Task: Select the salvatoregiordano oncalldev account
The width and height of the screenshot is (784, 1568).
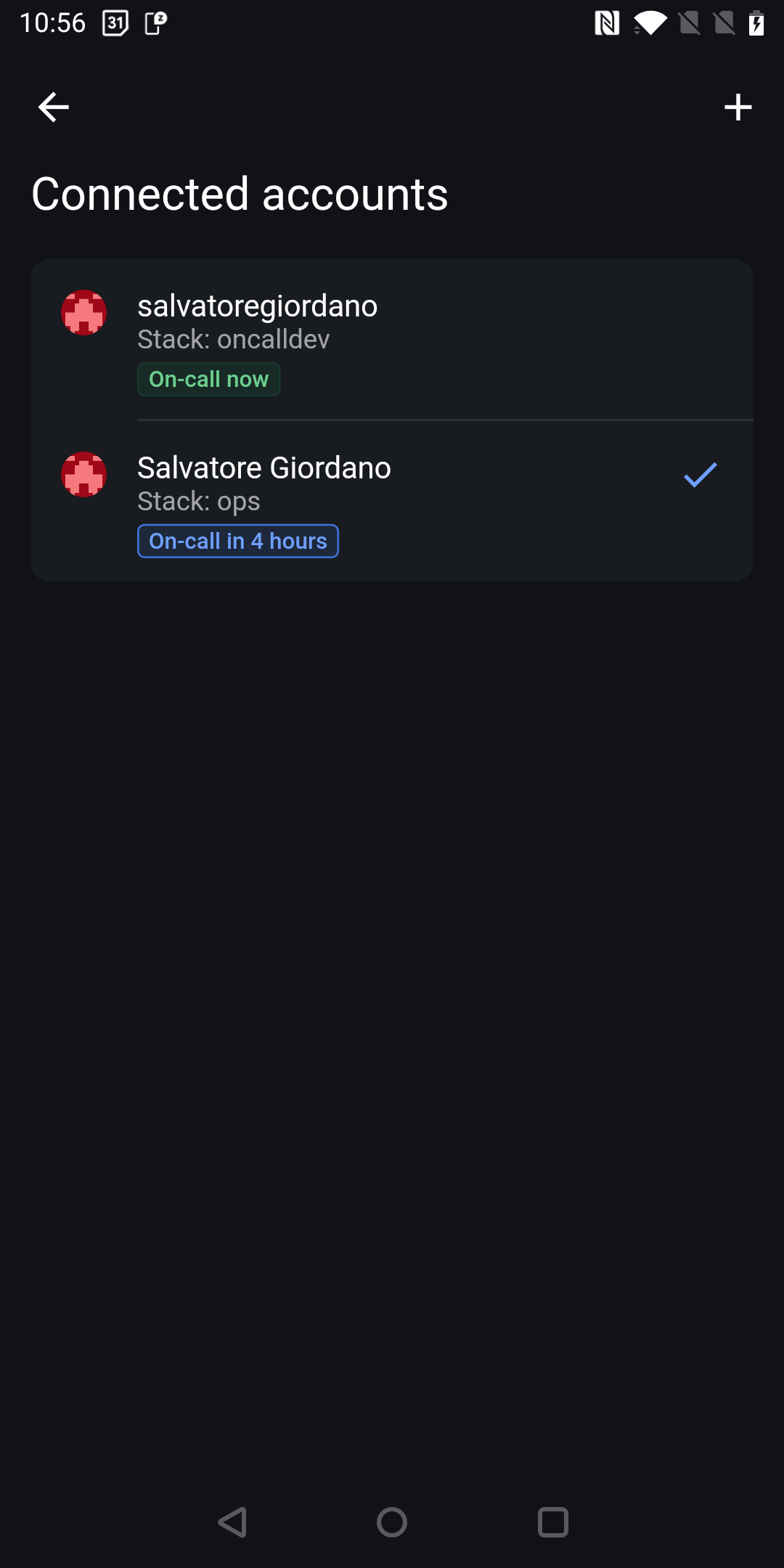Action: click(392, 340)
